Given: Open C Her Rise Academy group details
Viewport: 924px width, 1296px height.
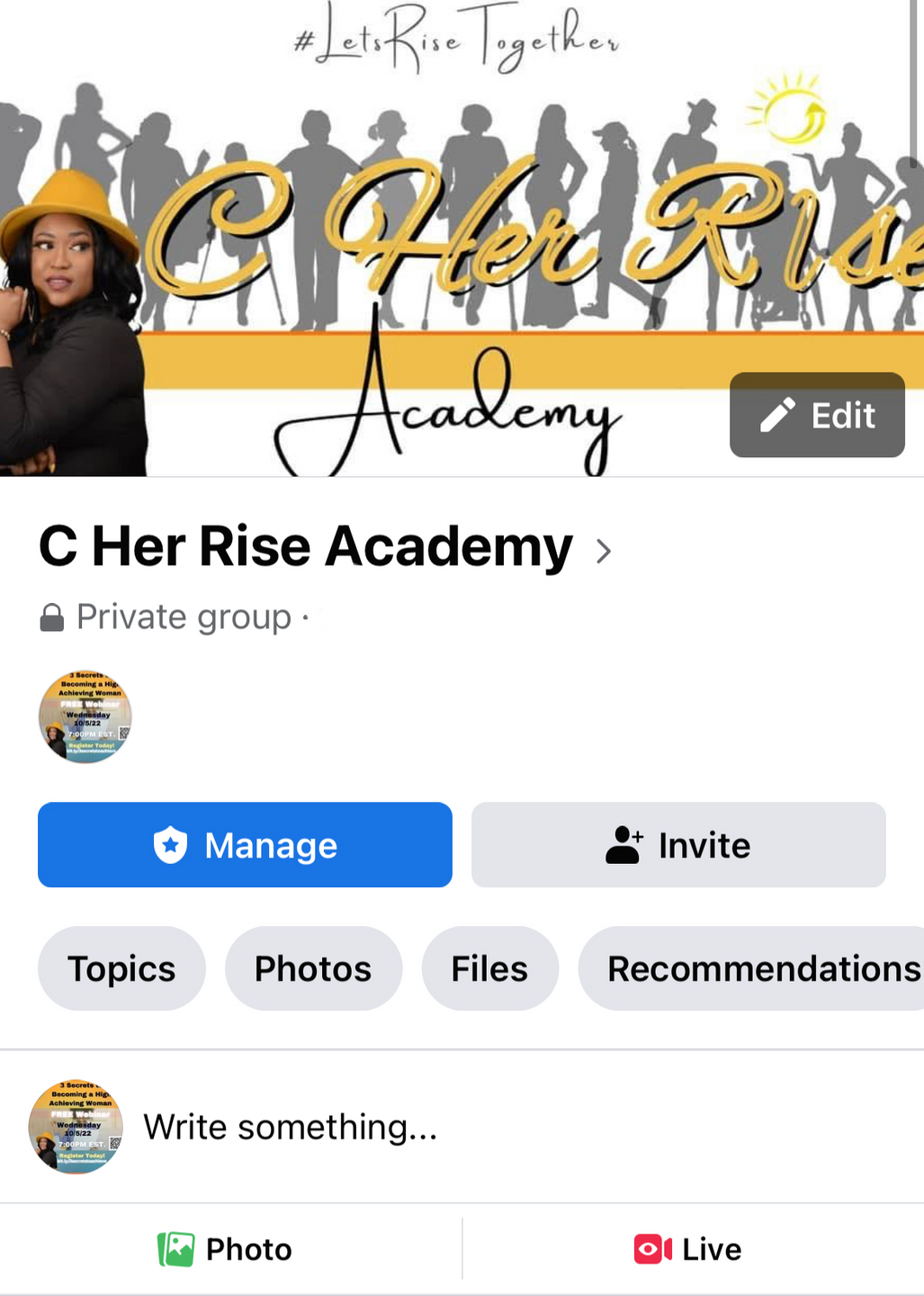Looking at the screenshot, I should point(324,547).
